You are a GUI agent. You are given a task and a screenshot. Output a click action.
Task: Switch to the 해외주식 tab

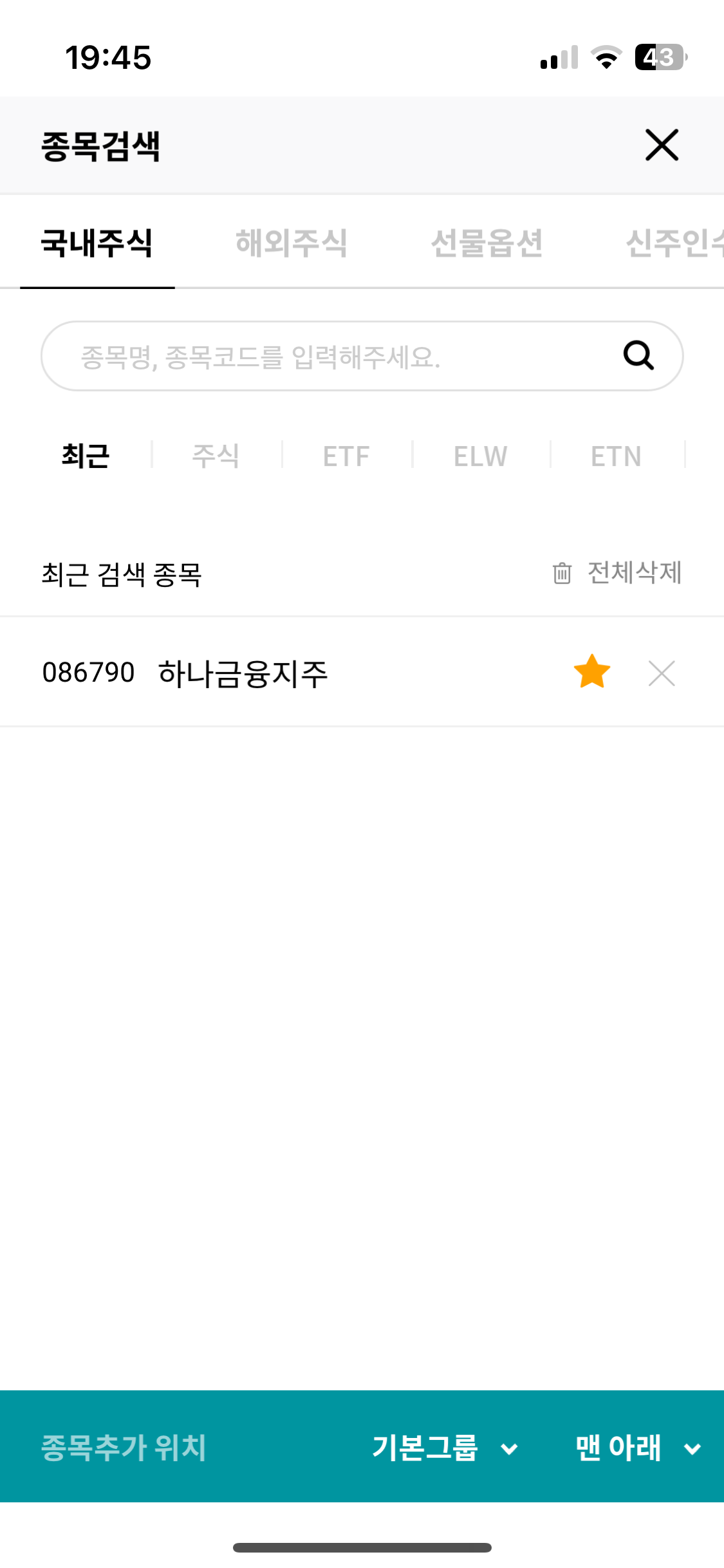pos(291,243)
